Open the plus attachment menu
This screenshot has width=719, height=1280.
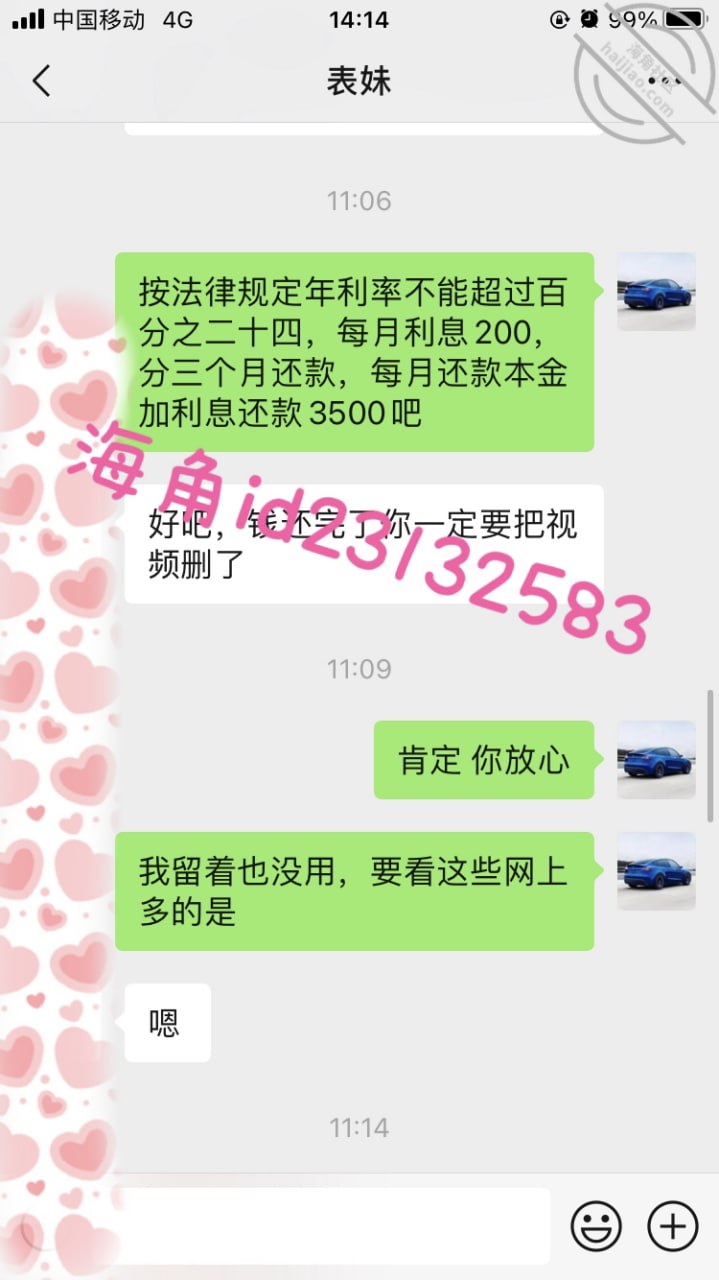[x=672, y=1225]
